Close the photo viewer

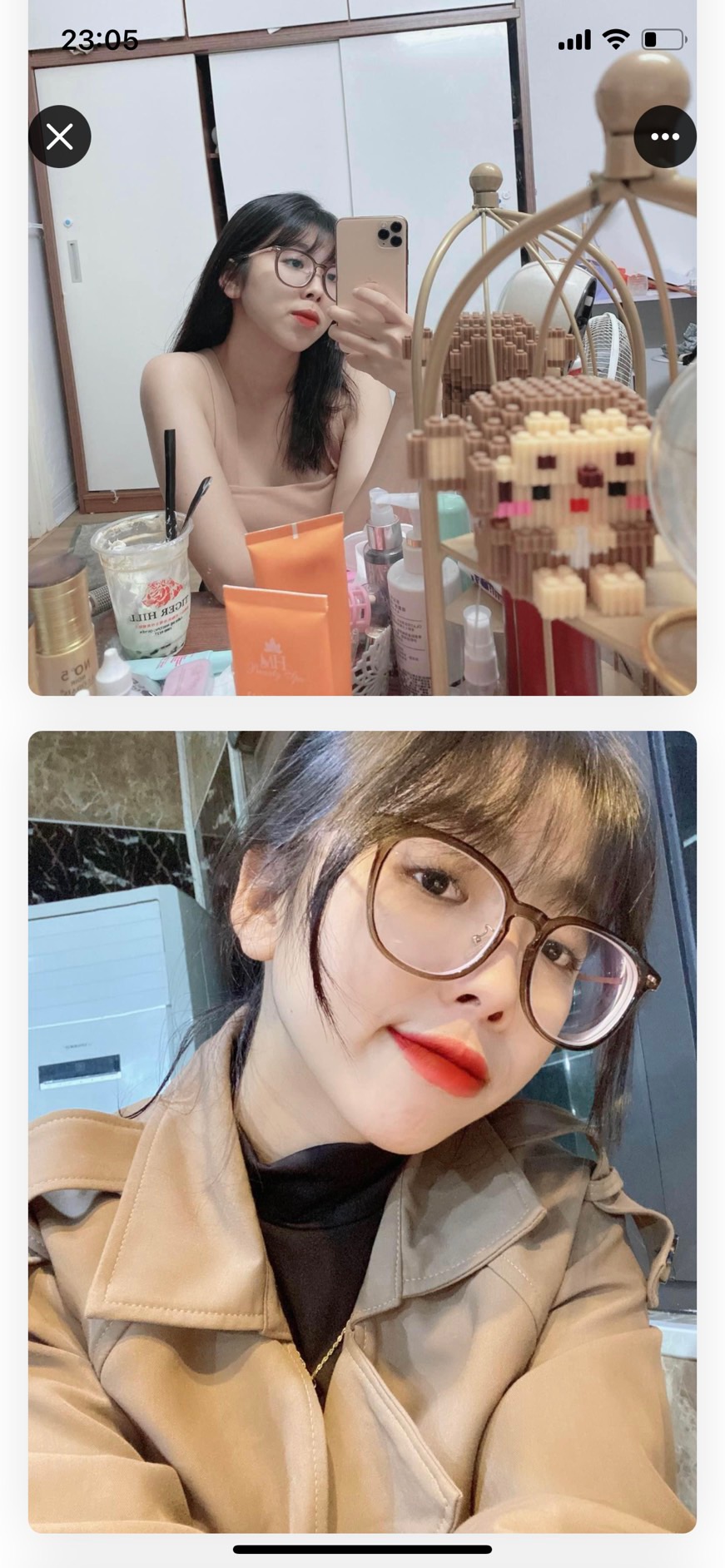[x=60, y=136]
